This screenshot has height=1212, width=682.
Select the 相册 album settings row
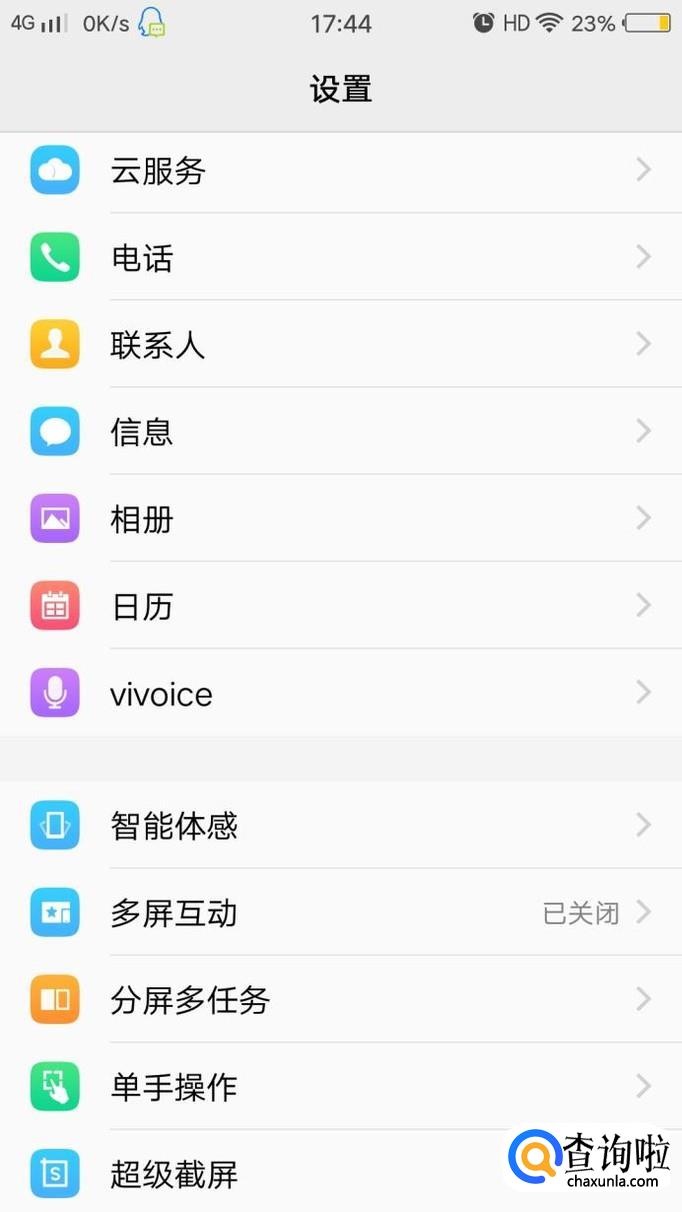[142, 519]
